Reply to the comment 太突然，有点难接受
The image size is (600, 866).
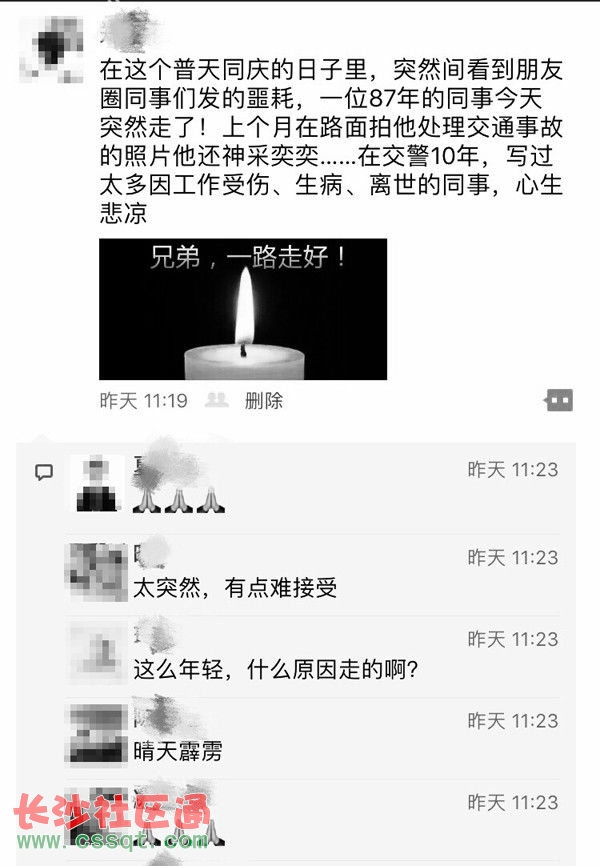point(236,588)
